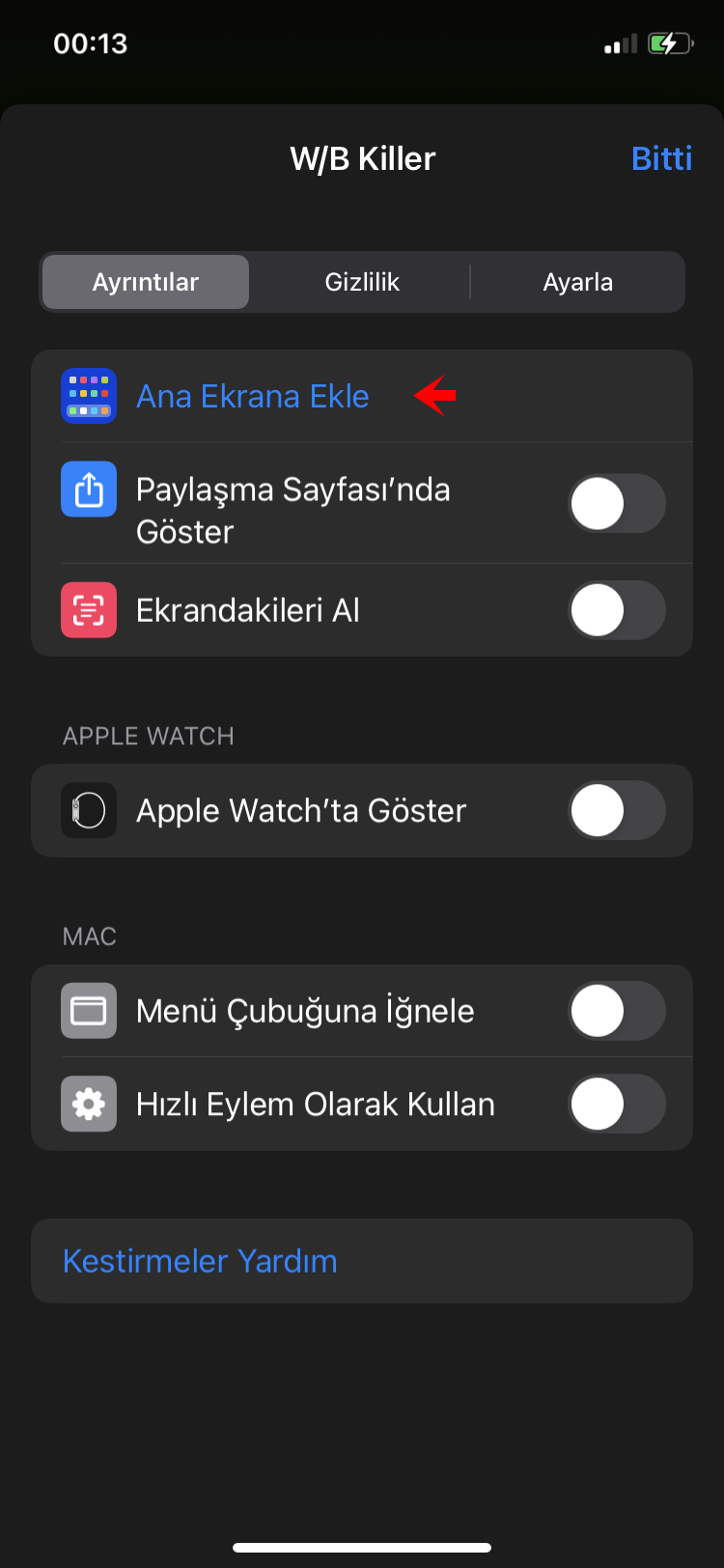The height and width of the screenshot is (1568, 724).
Task: Toggle Hızlı Eylem Olarak Kullan
Action: click(x=617, y=1104)
